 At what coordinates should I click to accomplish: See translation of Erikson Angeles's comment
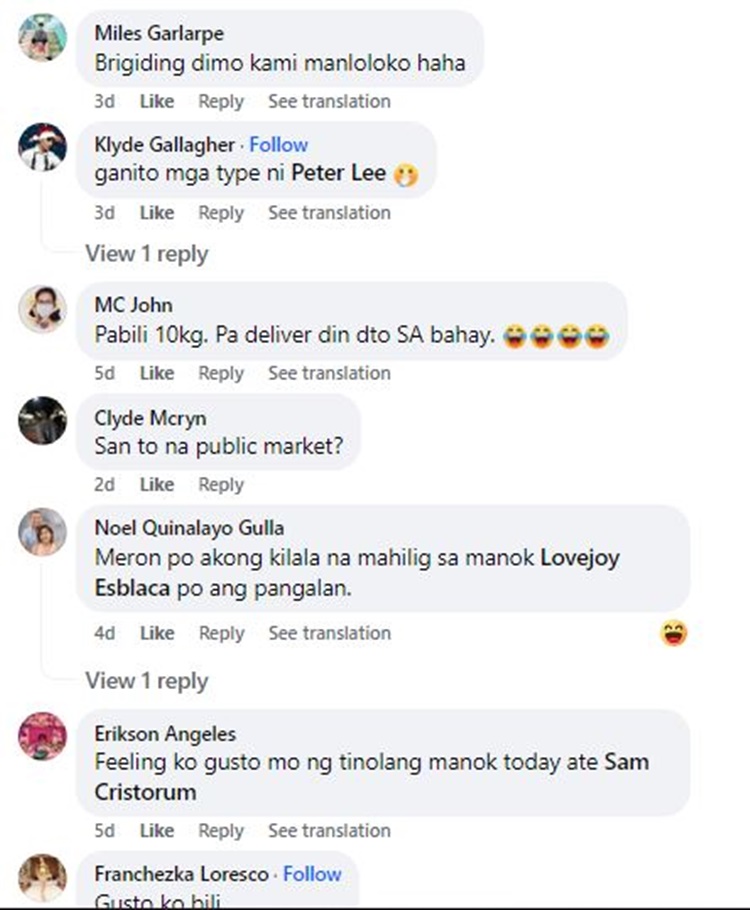pos(328,831)
